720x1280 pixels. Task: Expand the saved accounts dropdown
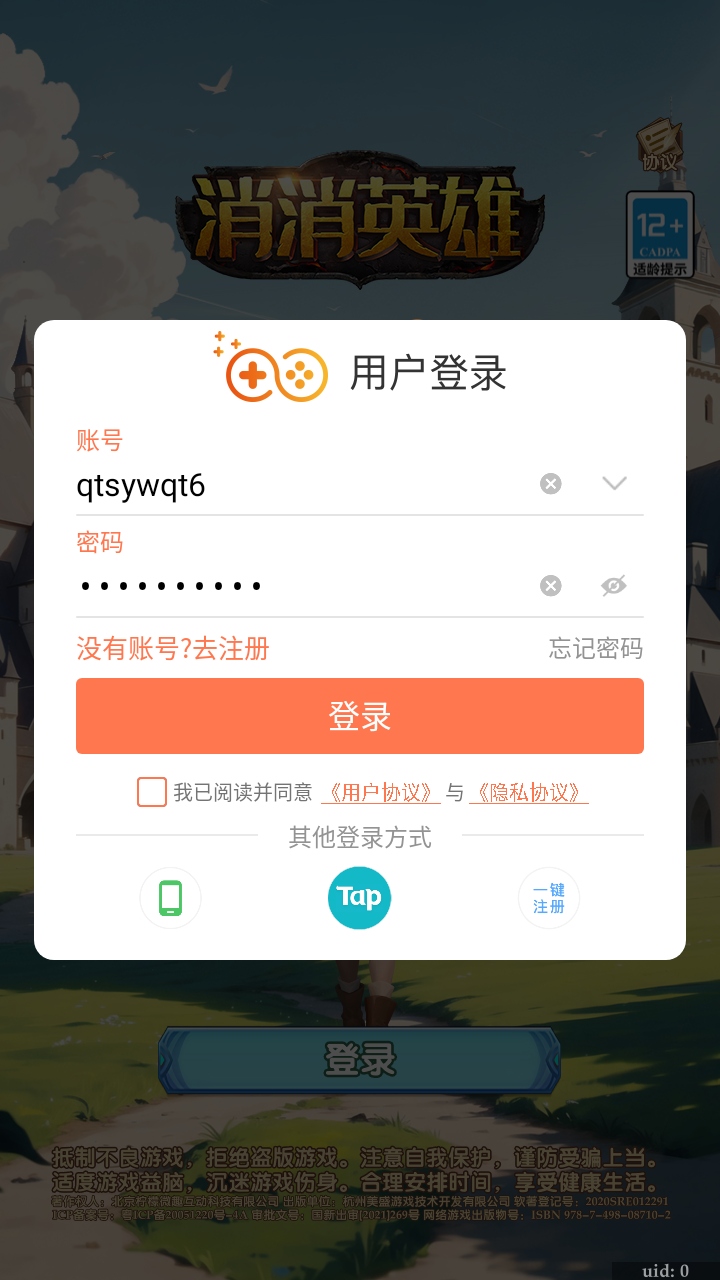tap(614, 484)
